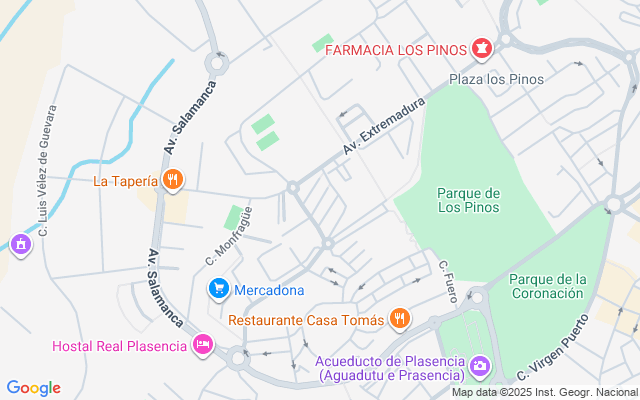Open the Restaurante Casa Tomás marker
Image resolution: width=640 pixels, height=400 pixels.
pos(400,319)
